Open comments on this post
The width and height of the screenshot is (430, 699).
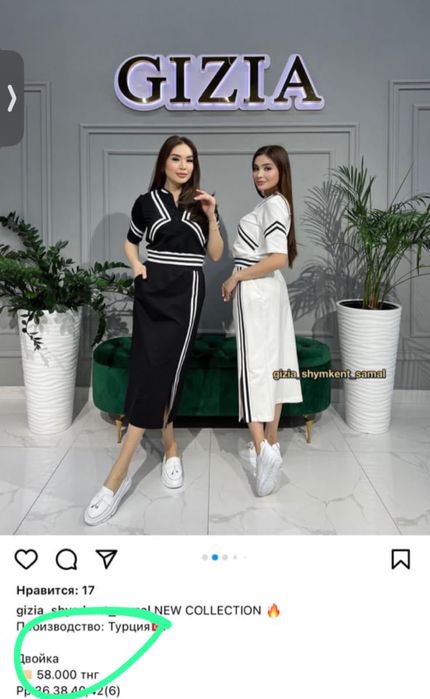[66, 559]
